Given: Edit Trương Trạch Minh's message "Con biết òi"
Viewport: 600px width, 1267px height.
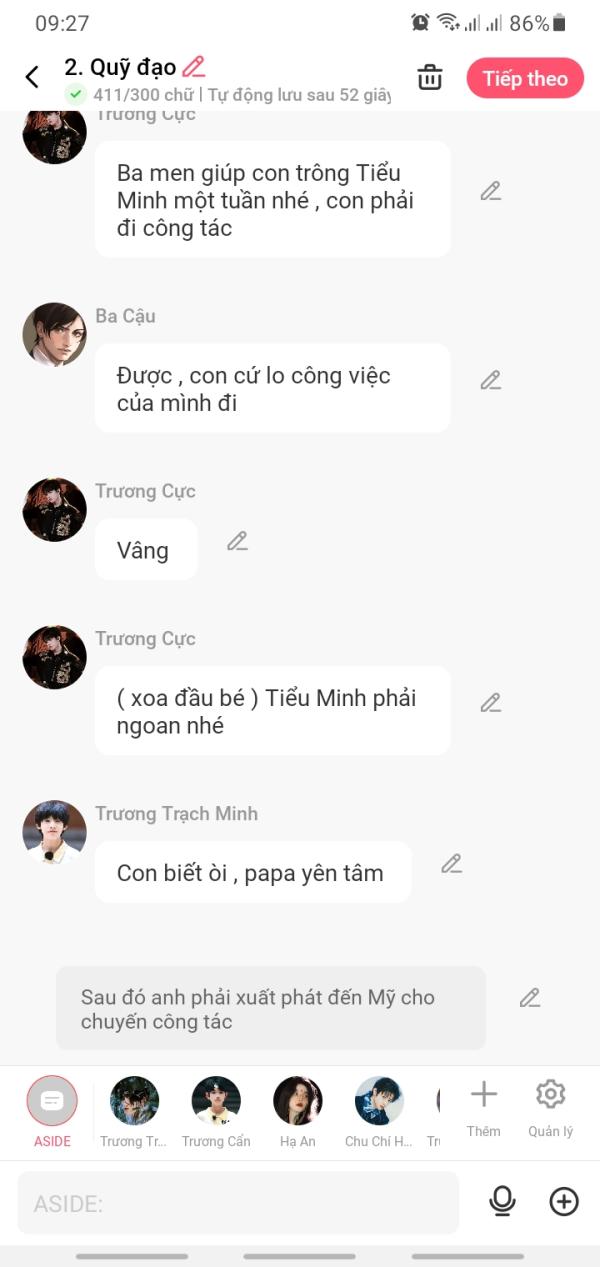Looking at the screenshot, I should click(x=452, y=864).
